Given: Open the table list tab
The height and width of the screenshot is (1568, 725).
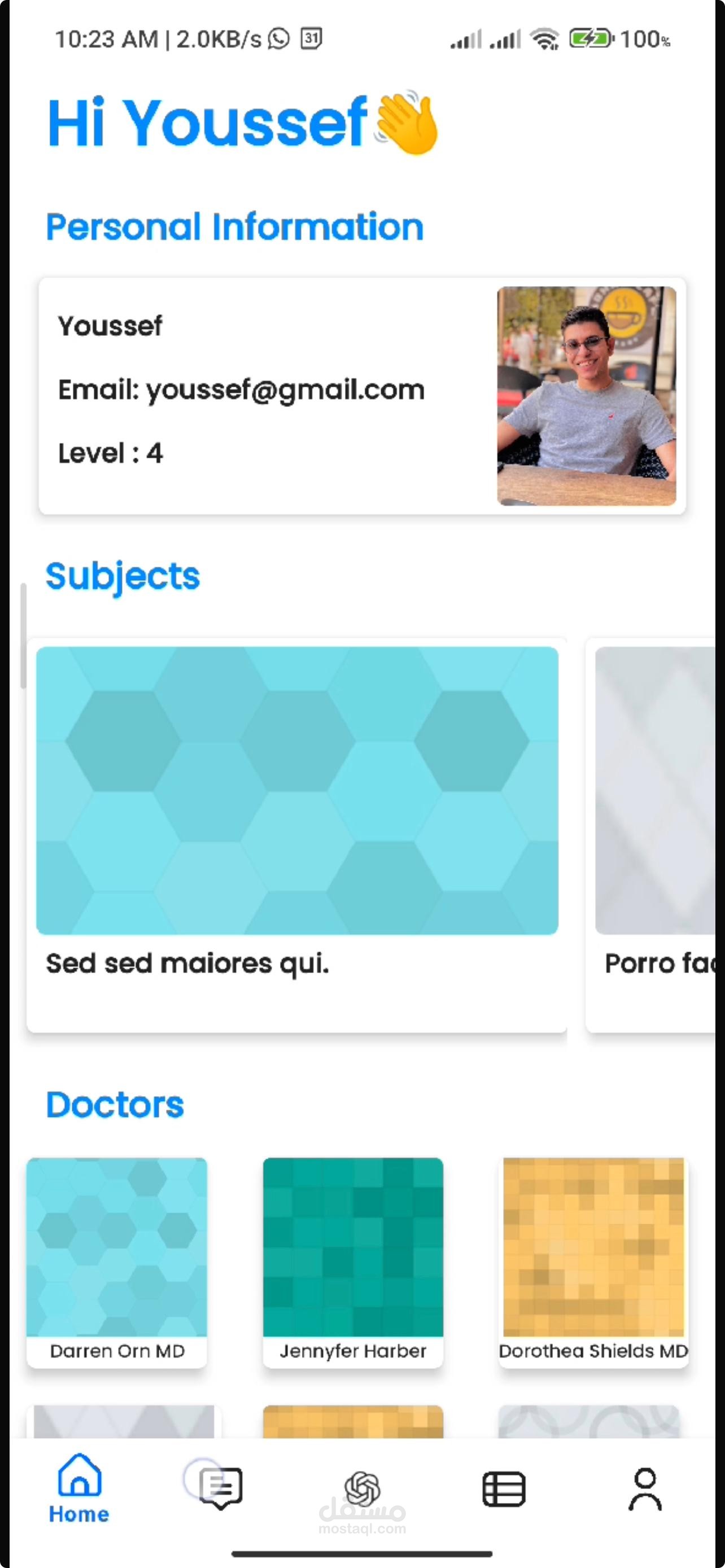Looking at the screenshot, I should pos(504,1489).
